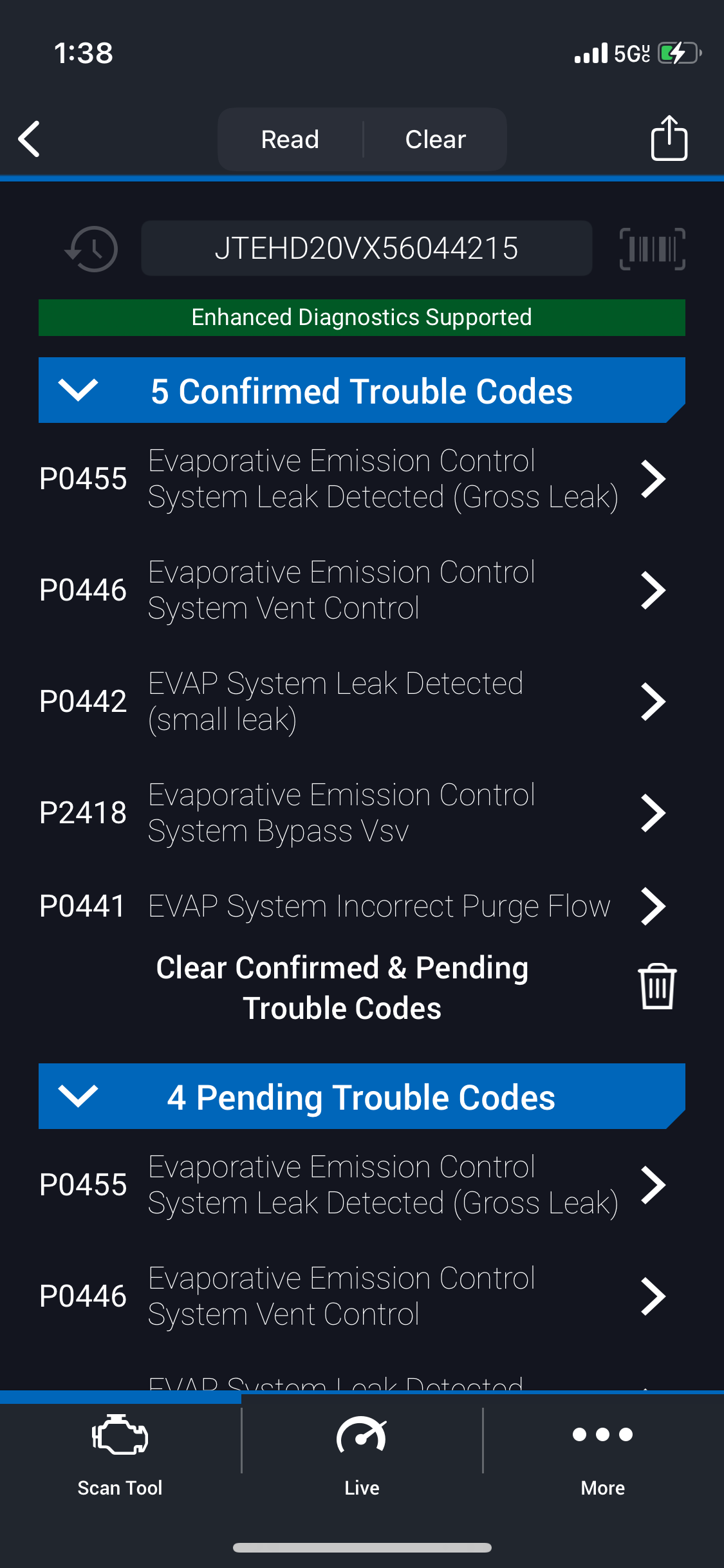
Task: Tap the VIN number field
Action: 366,248
